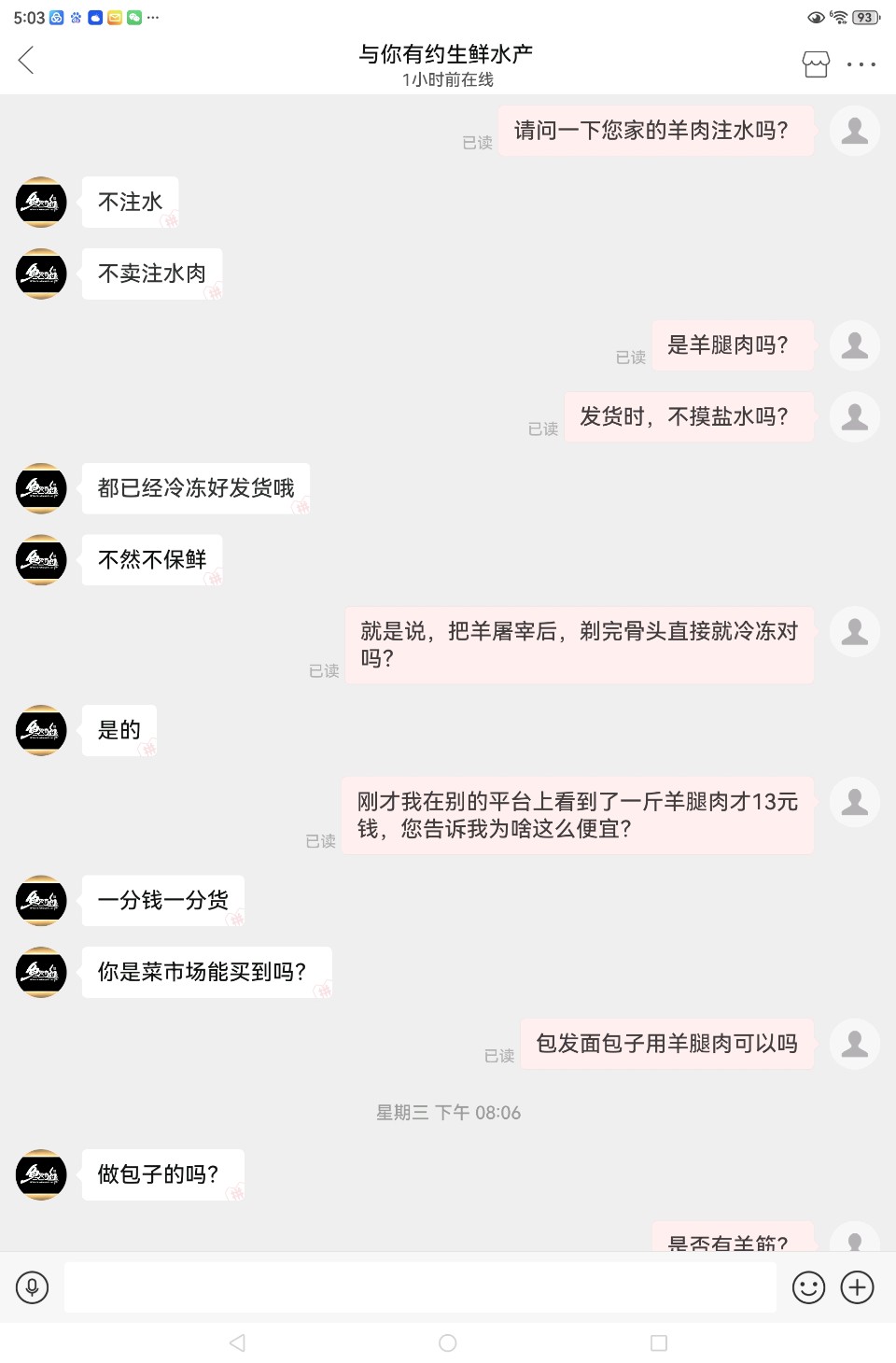Switch to voice input microphone
This screenshot has height=1363, width=896.
click(x=32, y=1287)
